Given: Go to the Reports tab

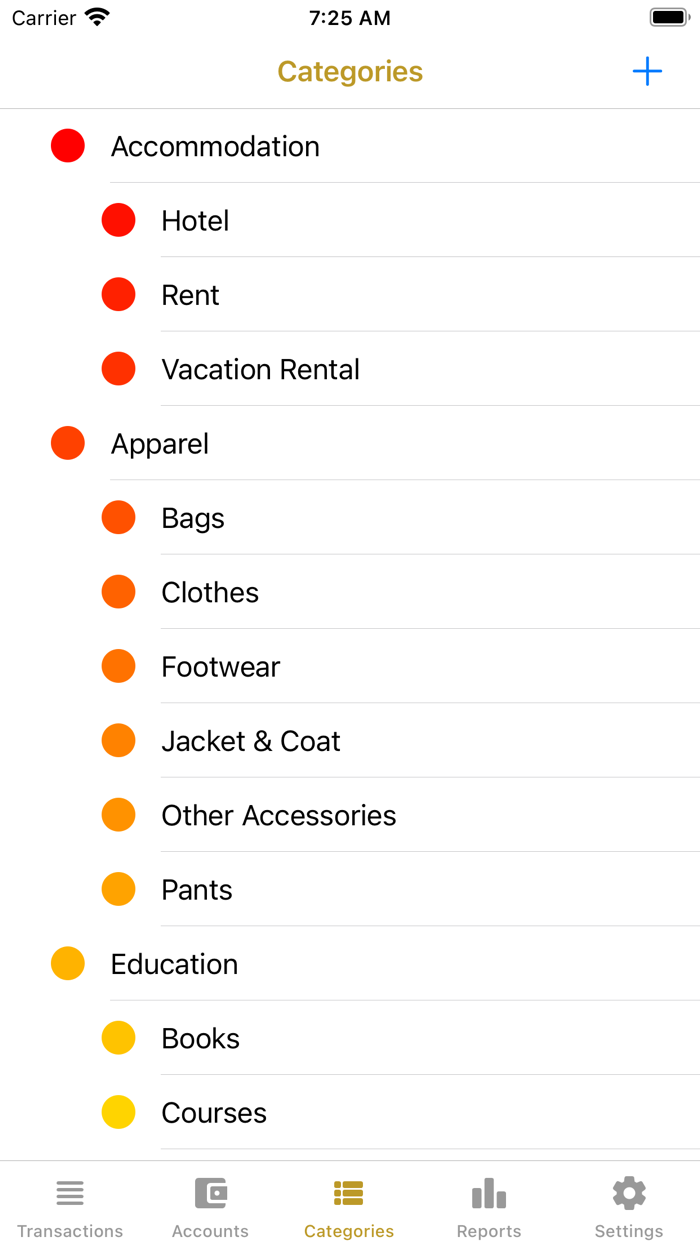Looking at the screenshot, I should [x=489, y=1207].
